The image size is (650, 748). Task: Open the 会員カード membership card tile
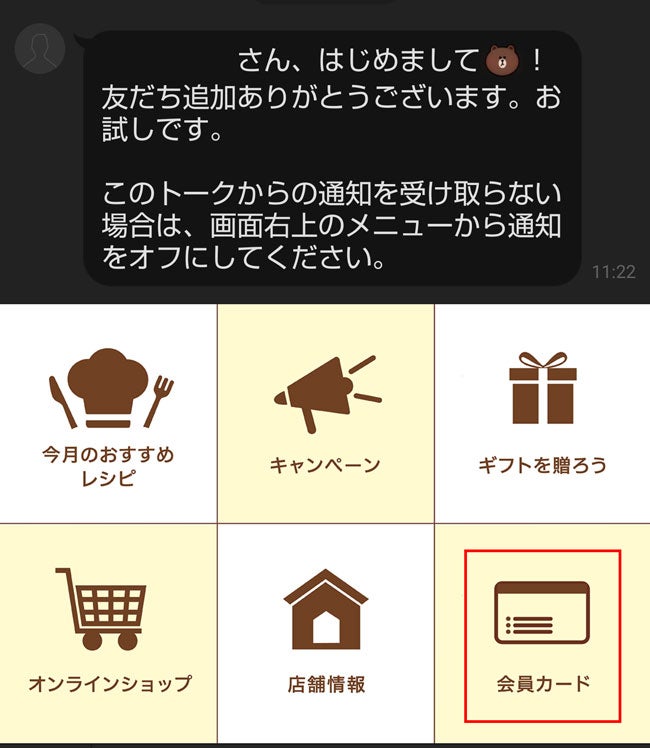click(x=543, y=634)
